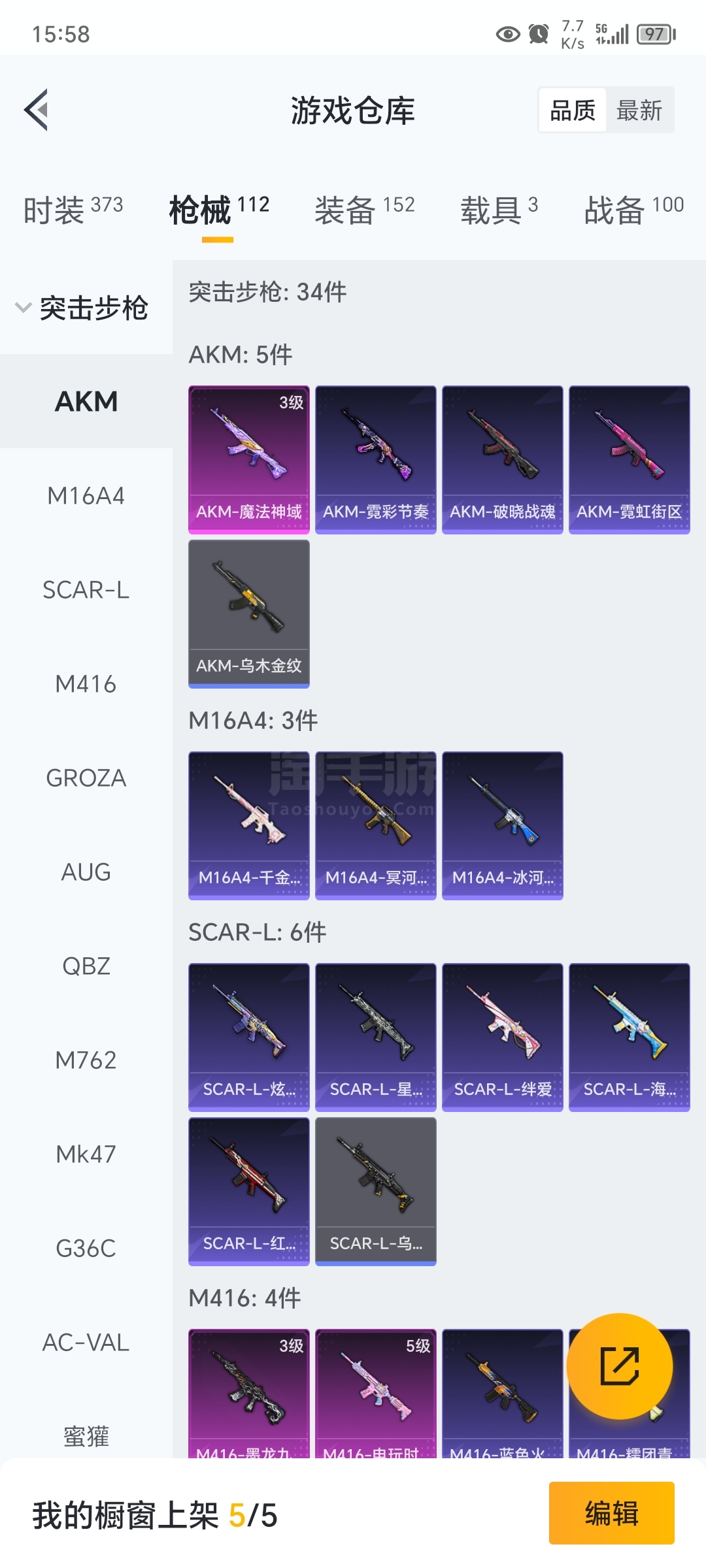Switch to the 时装 tab
This screenshot has height=1568, width=706.
(73, 210)
